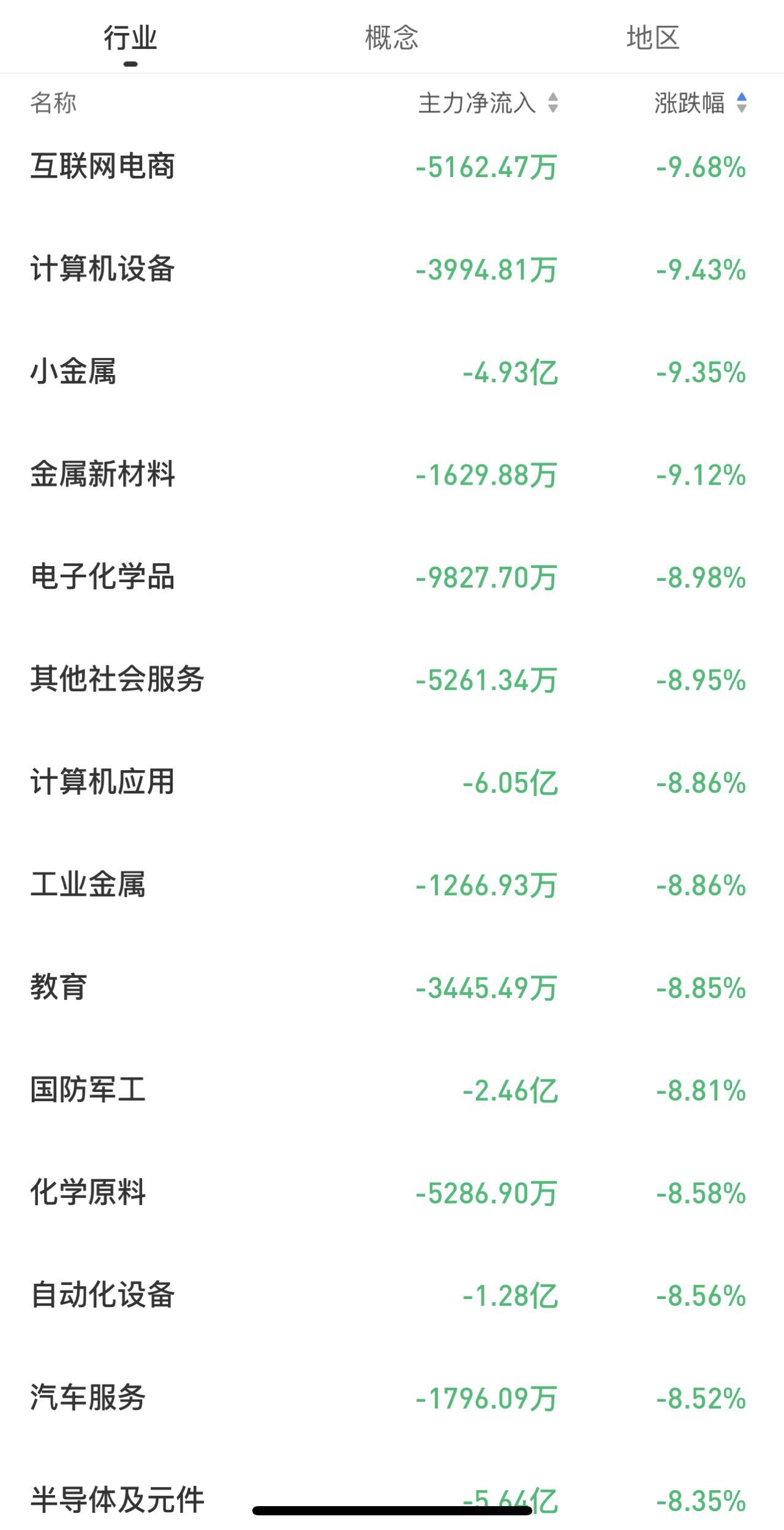Open the 自动化设备 industry row
784x1530 pixels.
click(392, 1296)
